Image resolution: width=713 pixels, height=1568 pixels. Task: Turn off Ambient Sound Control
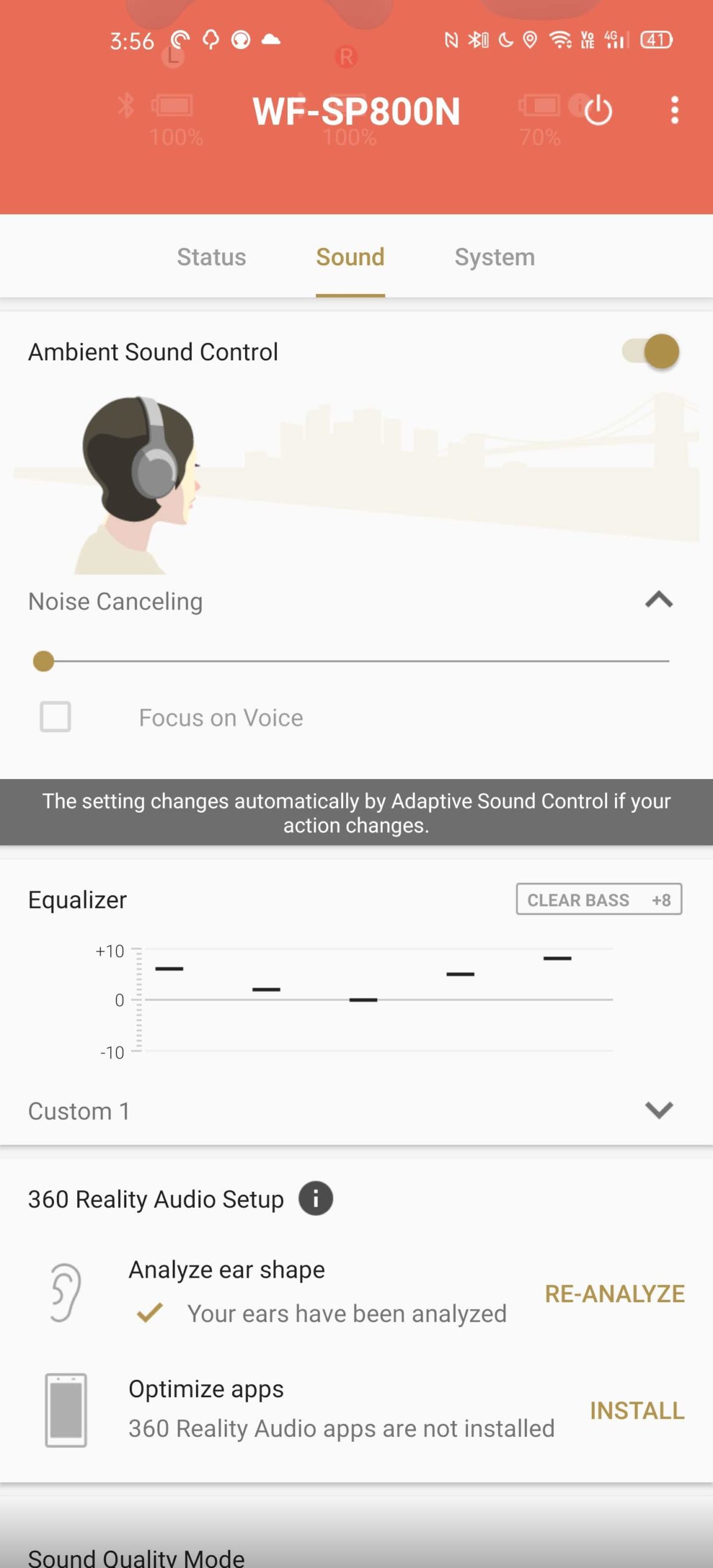[x=650, y=352]
